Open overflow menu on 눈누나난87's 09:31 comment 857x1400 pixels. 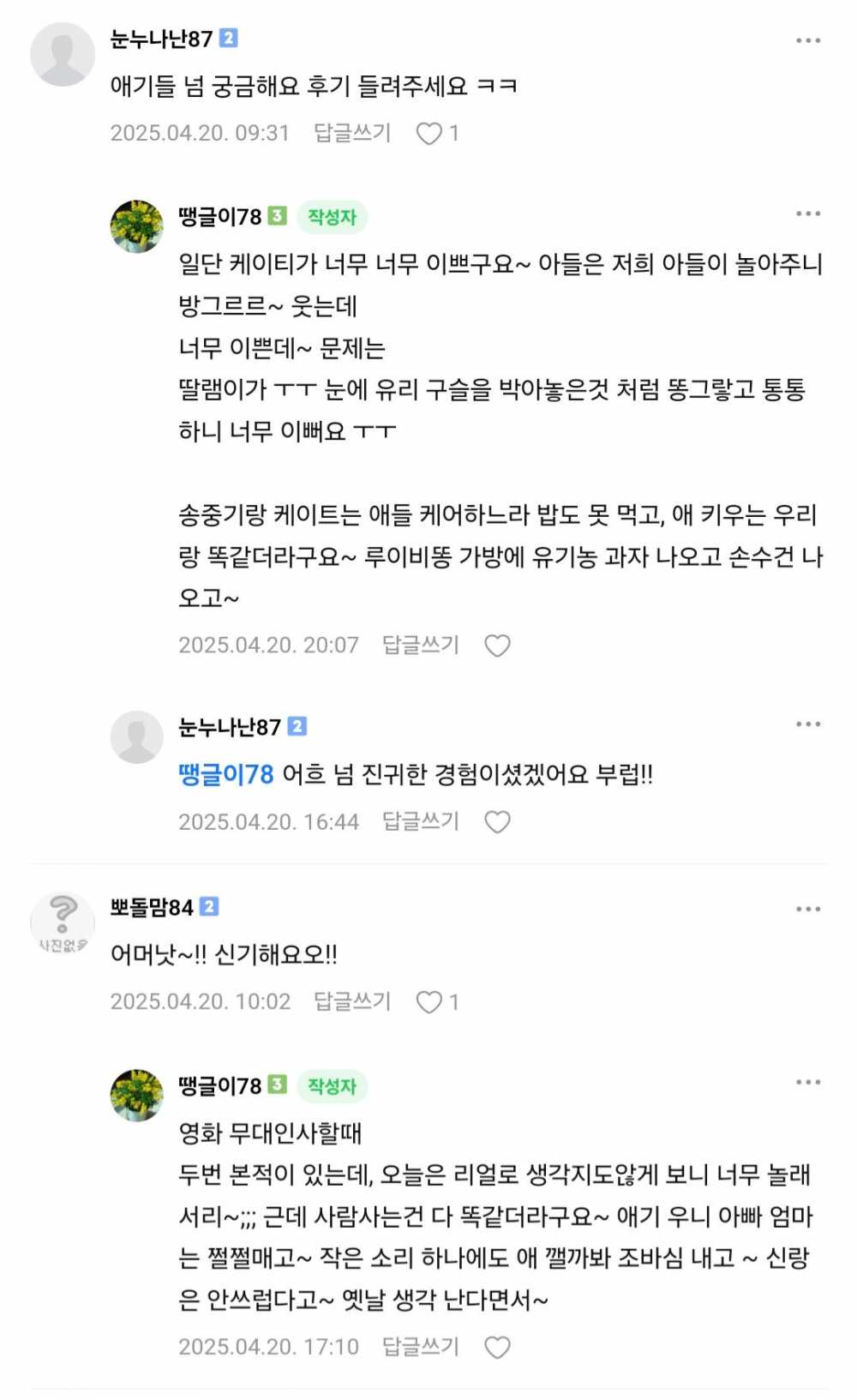807,40
